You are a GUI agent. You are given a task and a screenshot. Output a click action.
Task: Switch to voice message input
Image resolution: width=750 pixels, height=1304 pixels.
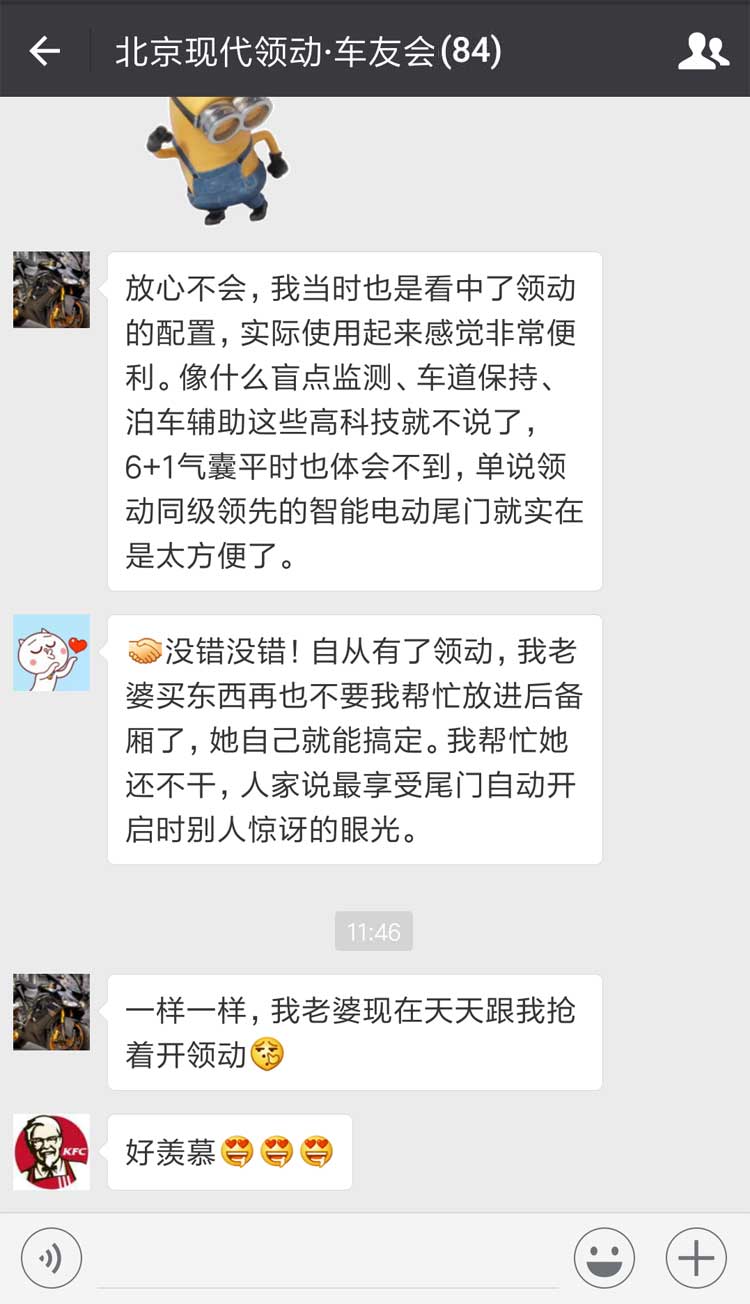(x=51, y=1258)
